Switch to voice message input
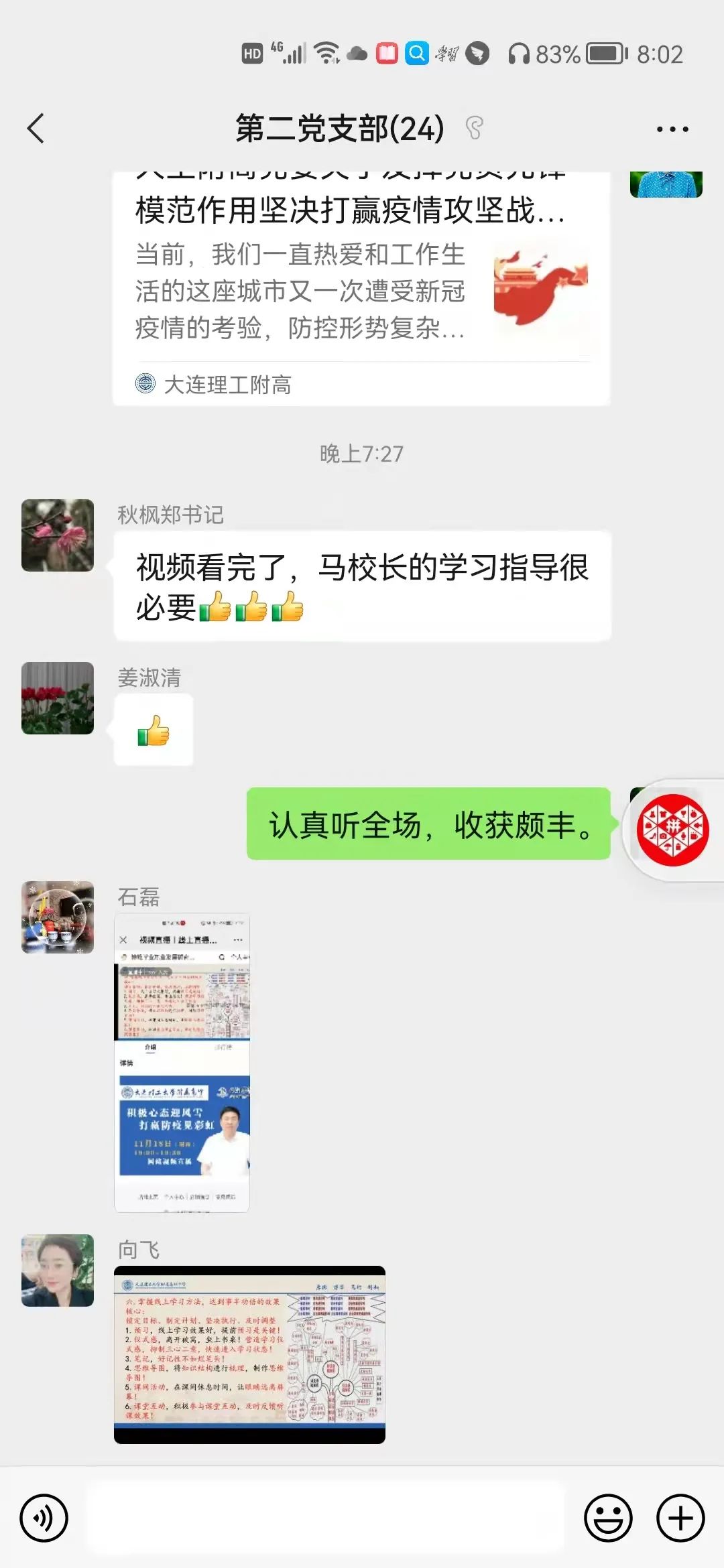 click(x=44, y=1518)
